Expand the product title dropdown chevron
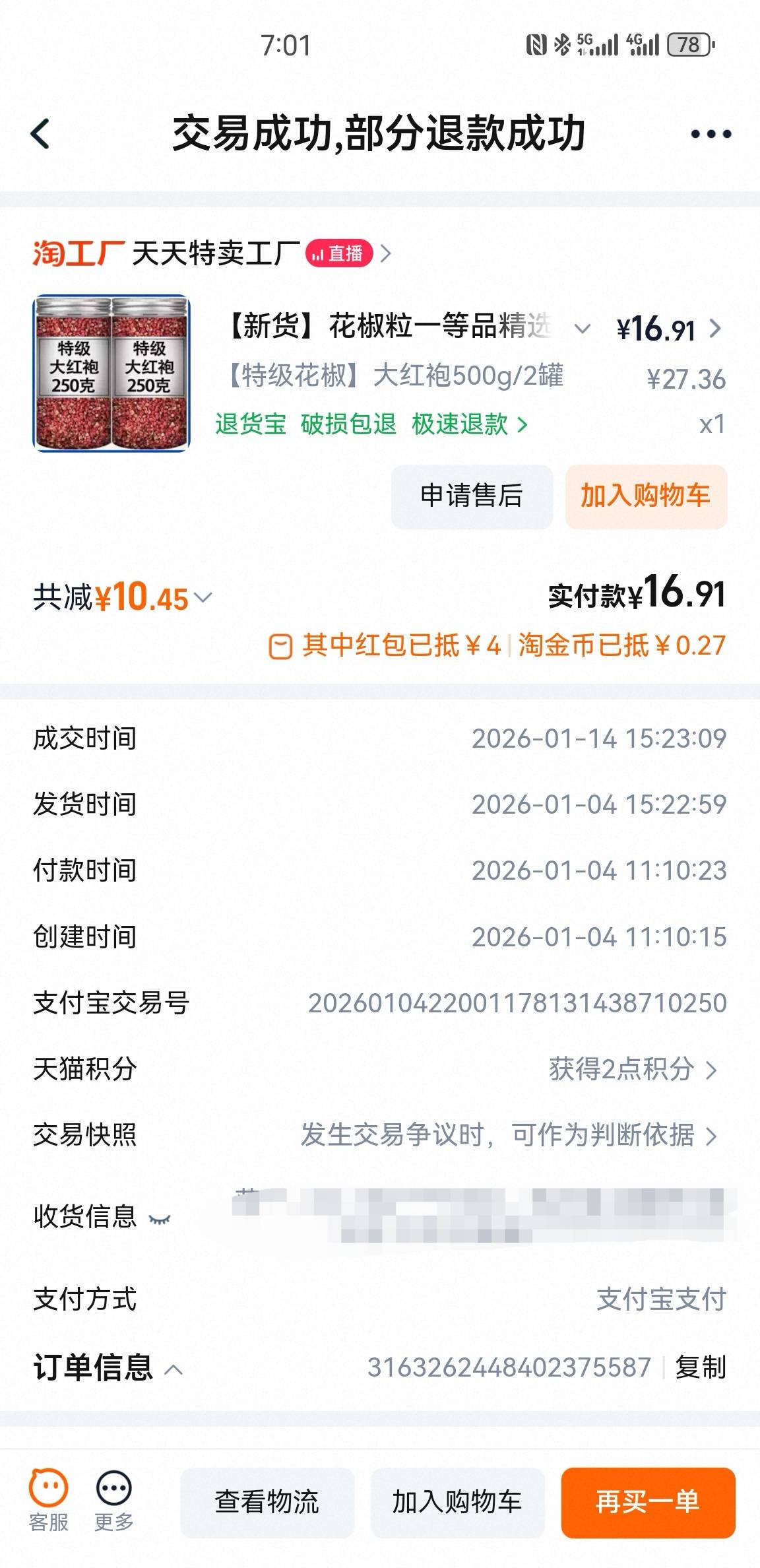The width and height of the screenshot is (760, 1568). click(x=582, y=328)
